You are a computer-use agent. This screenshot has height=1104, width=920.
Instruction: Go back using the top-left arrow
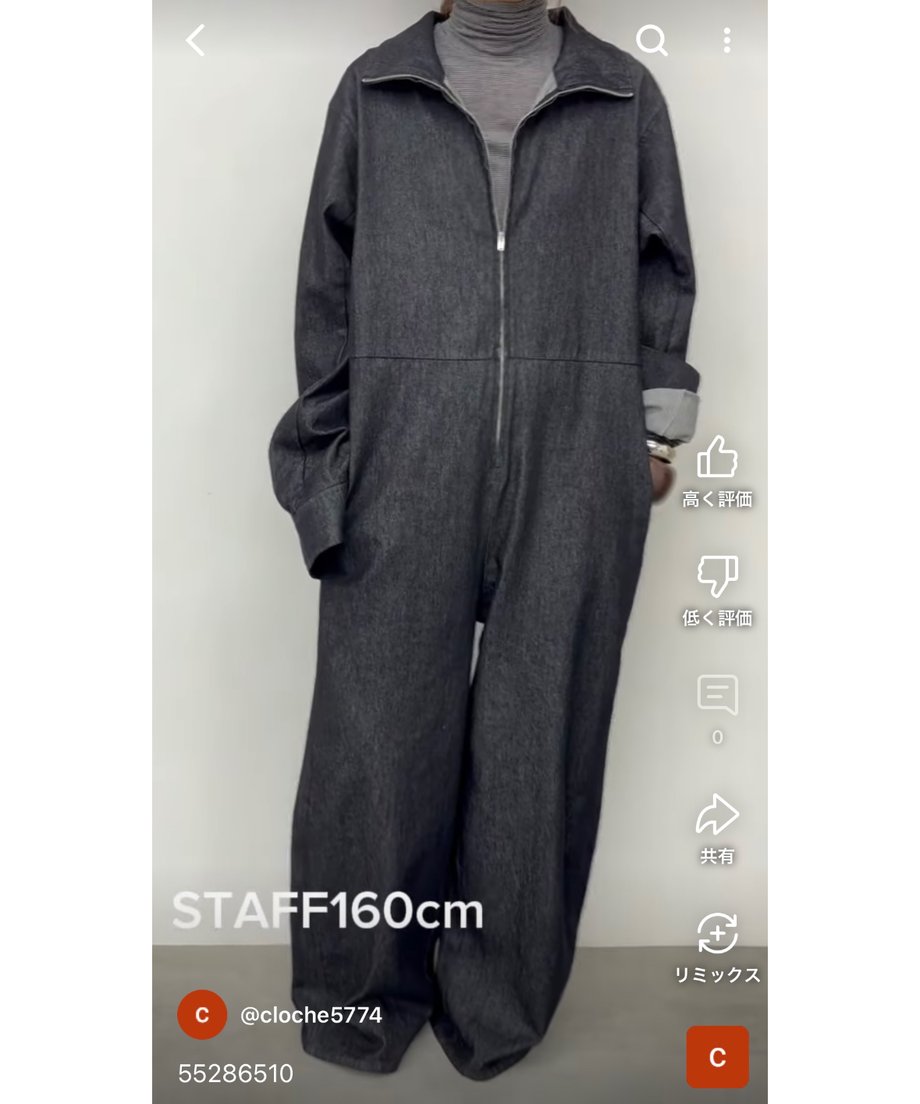[x=196, y=41]
